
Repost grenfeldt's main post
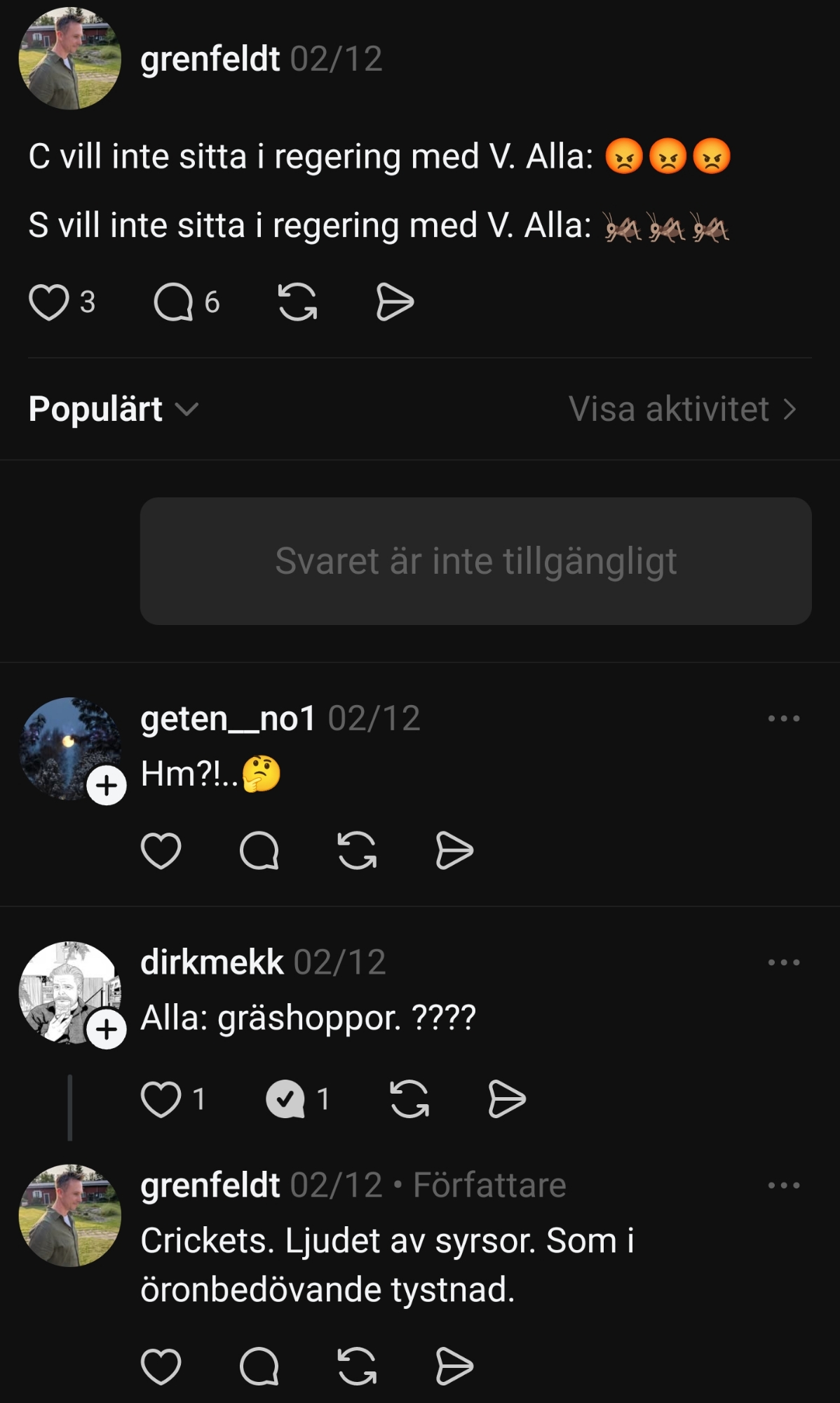[x=297, y=302]
